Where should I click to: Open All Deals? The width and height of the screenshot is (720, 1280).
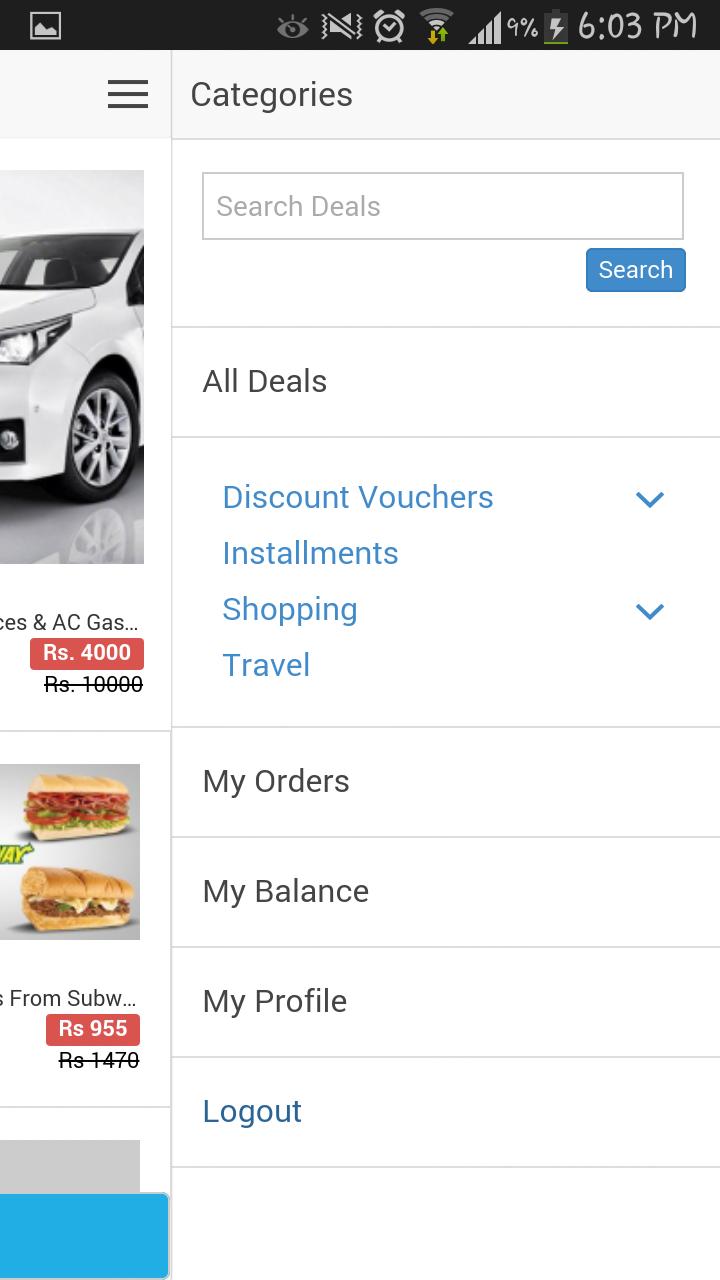click(265, 381)
